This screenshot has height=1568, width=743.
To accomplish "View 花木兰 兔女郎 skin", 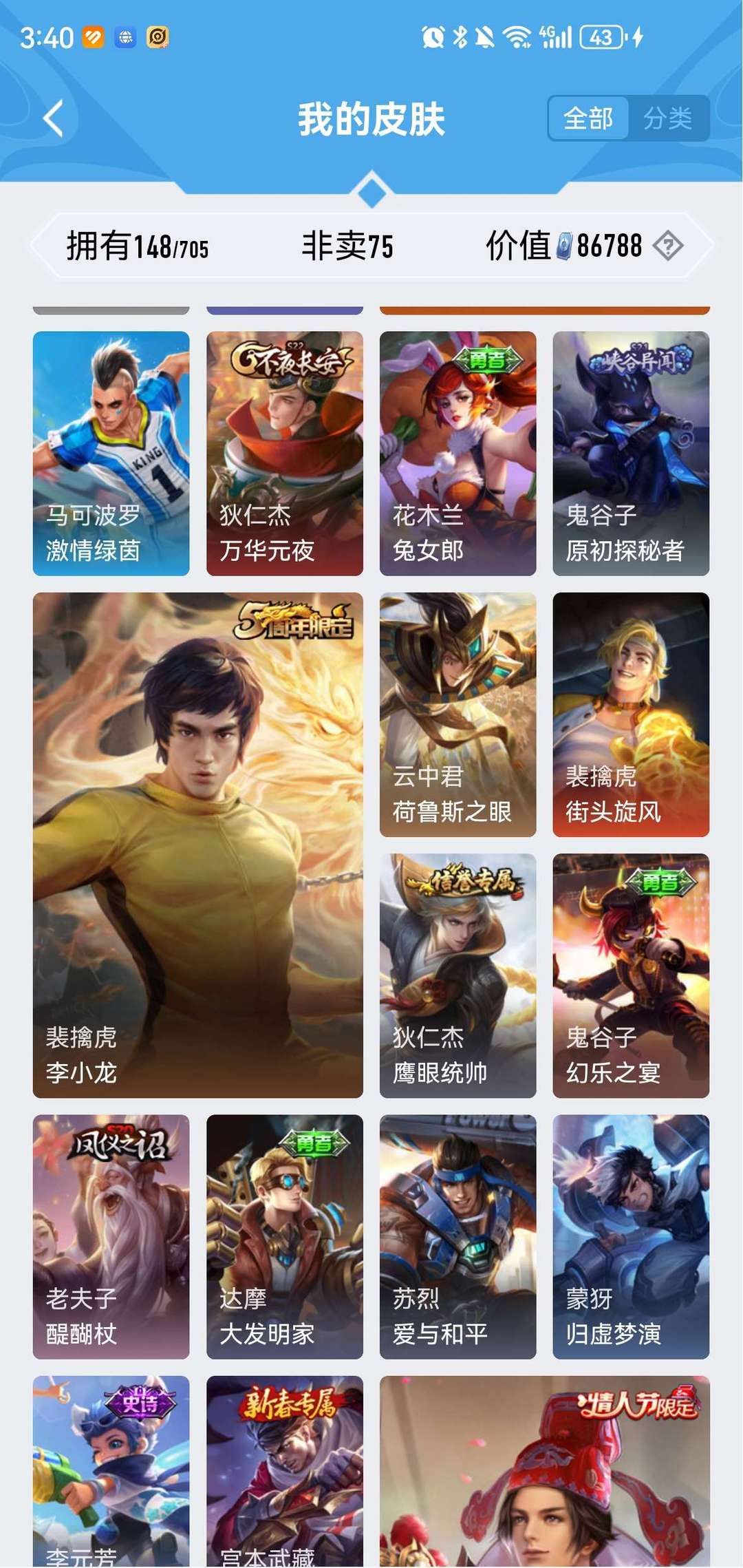I will (x=457, y=453).
